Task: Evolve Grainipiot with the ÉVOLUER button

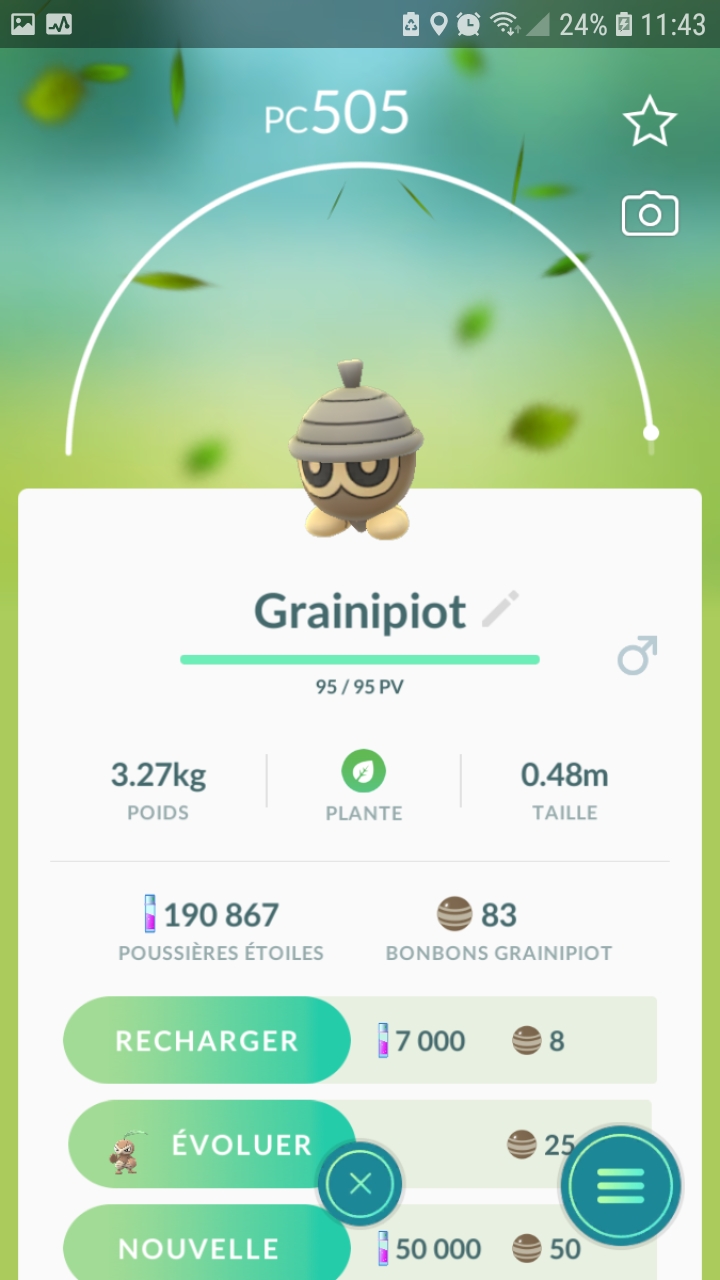Action: coord(210,1144)
